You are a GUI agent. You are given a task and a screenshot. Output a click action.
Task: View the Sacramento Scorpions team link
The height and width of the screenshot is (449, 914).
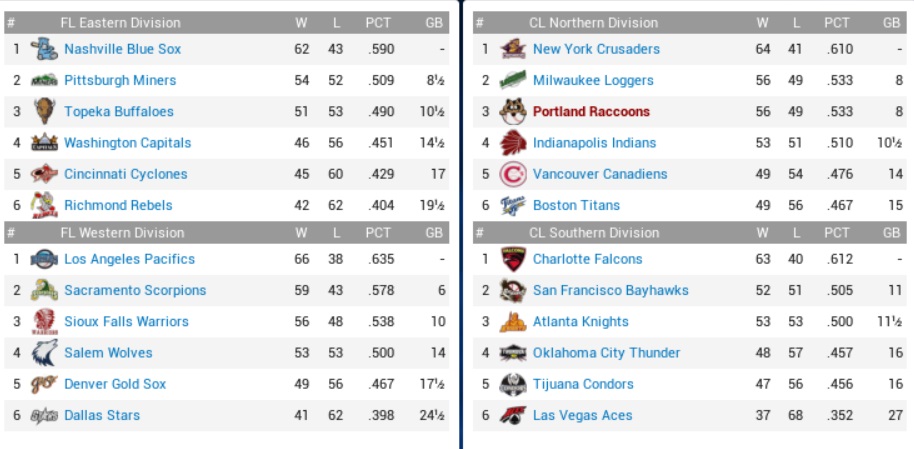135,290
